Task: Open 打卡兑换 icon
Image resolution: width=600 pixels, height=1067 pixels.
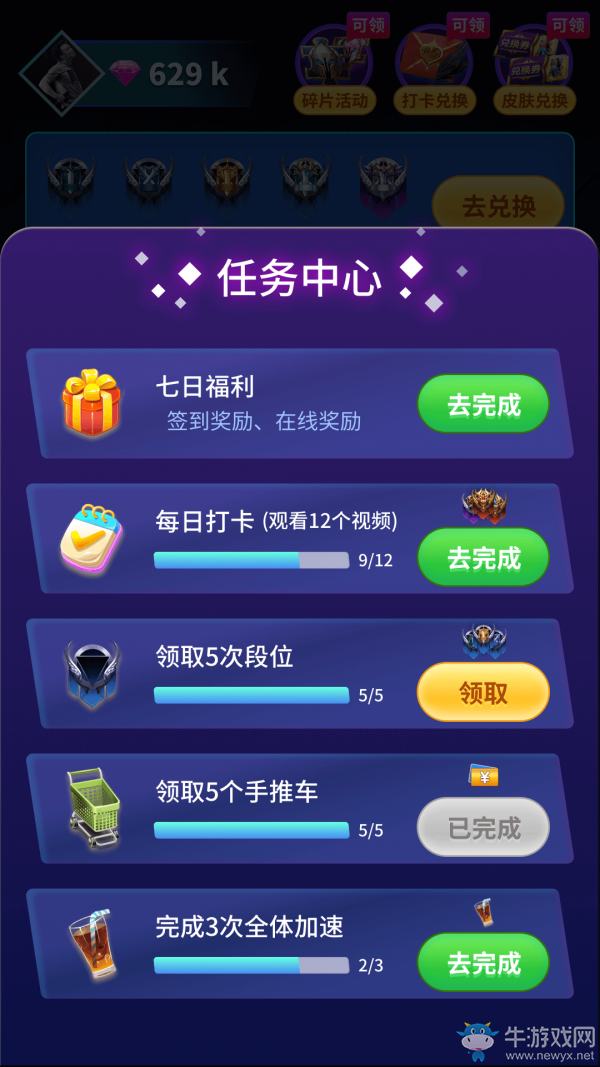Action: click(x=434, y=70)
